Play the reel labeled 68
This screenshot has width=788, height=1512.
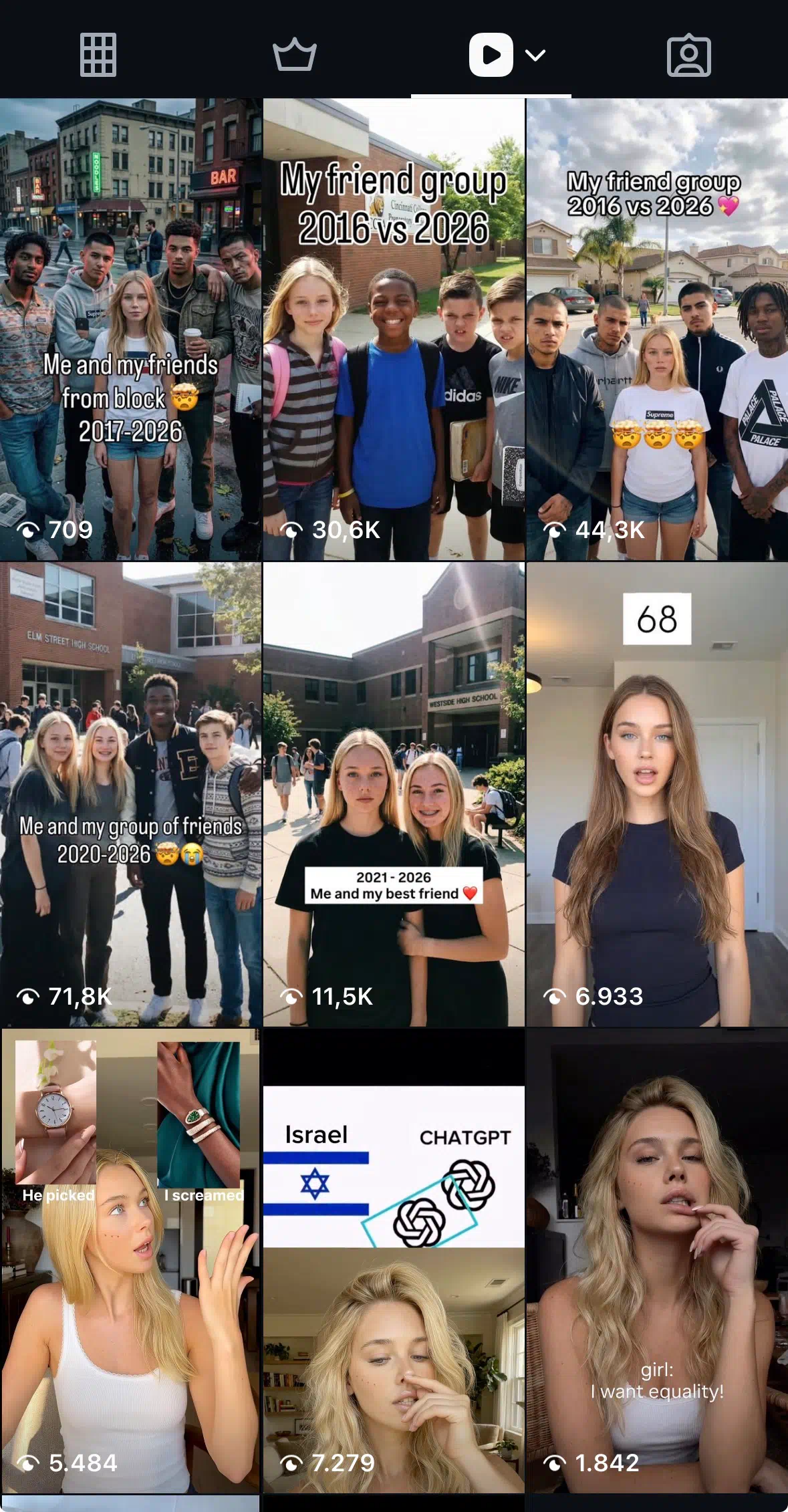click(x=657, y=794)
